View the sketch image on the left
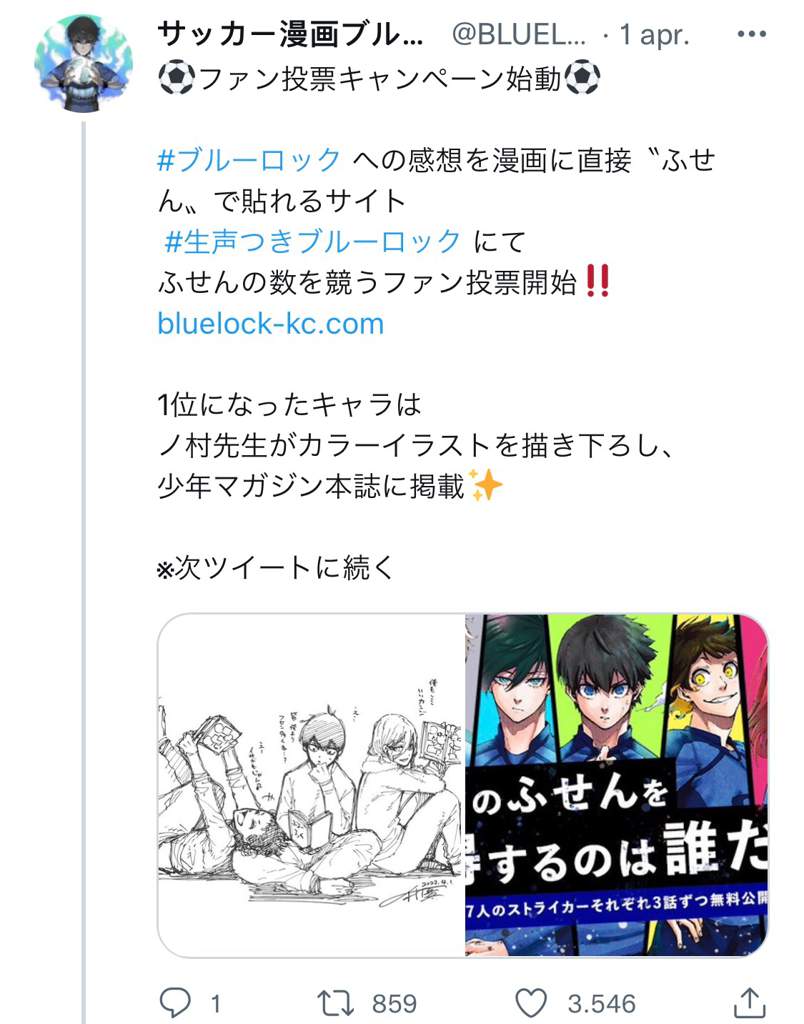This screenshot has height=1024, width=804. point(311,785)
